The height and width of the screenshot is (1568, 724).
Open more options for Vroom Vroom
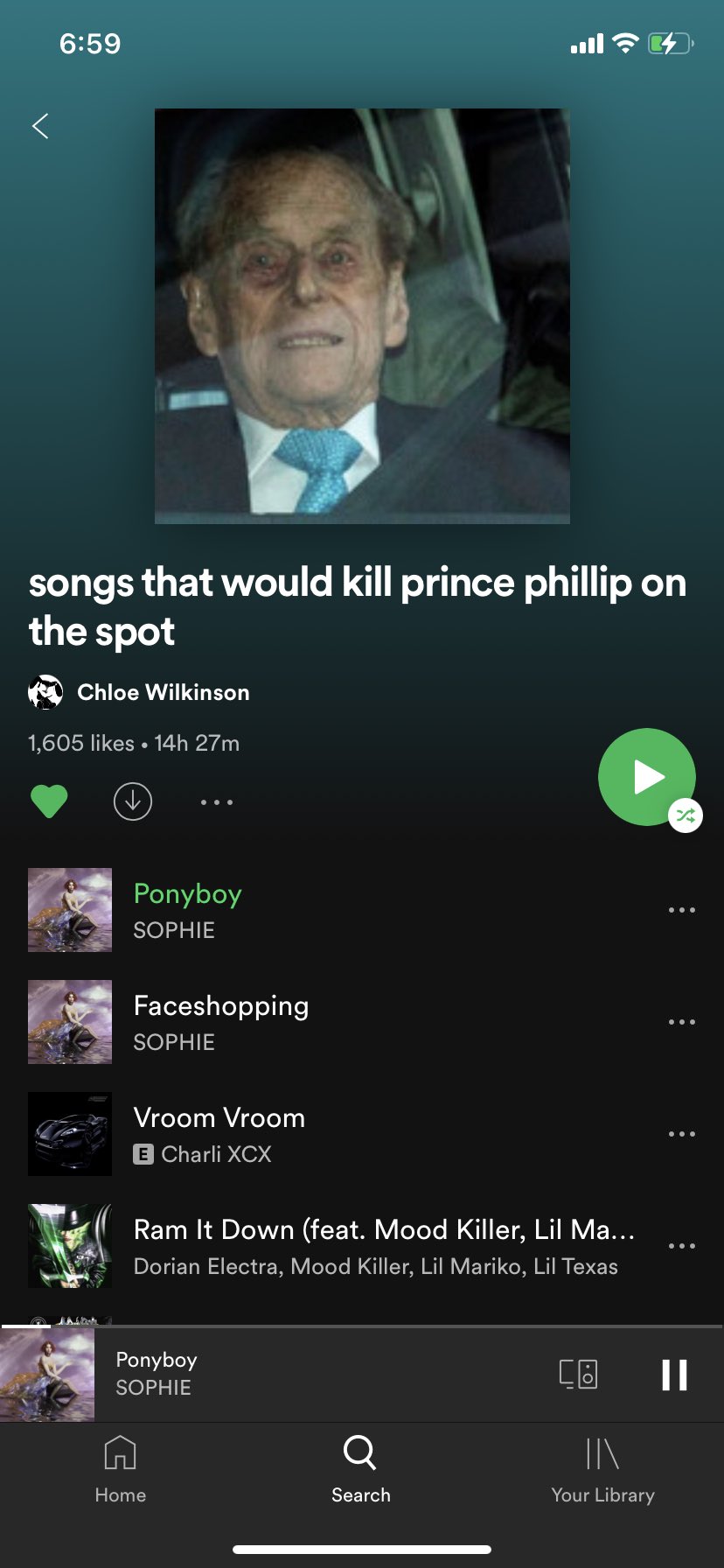click(681, 1134)
